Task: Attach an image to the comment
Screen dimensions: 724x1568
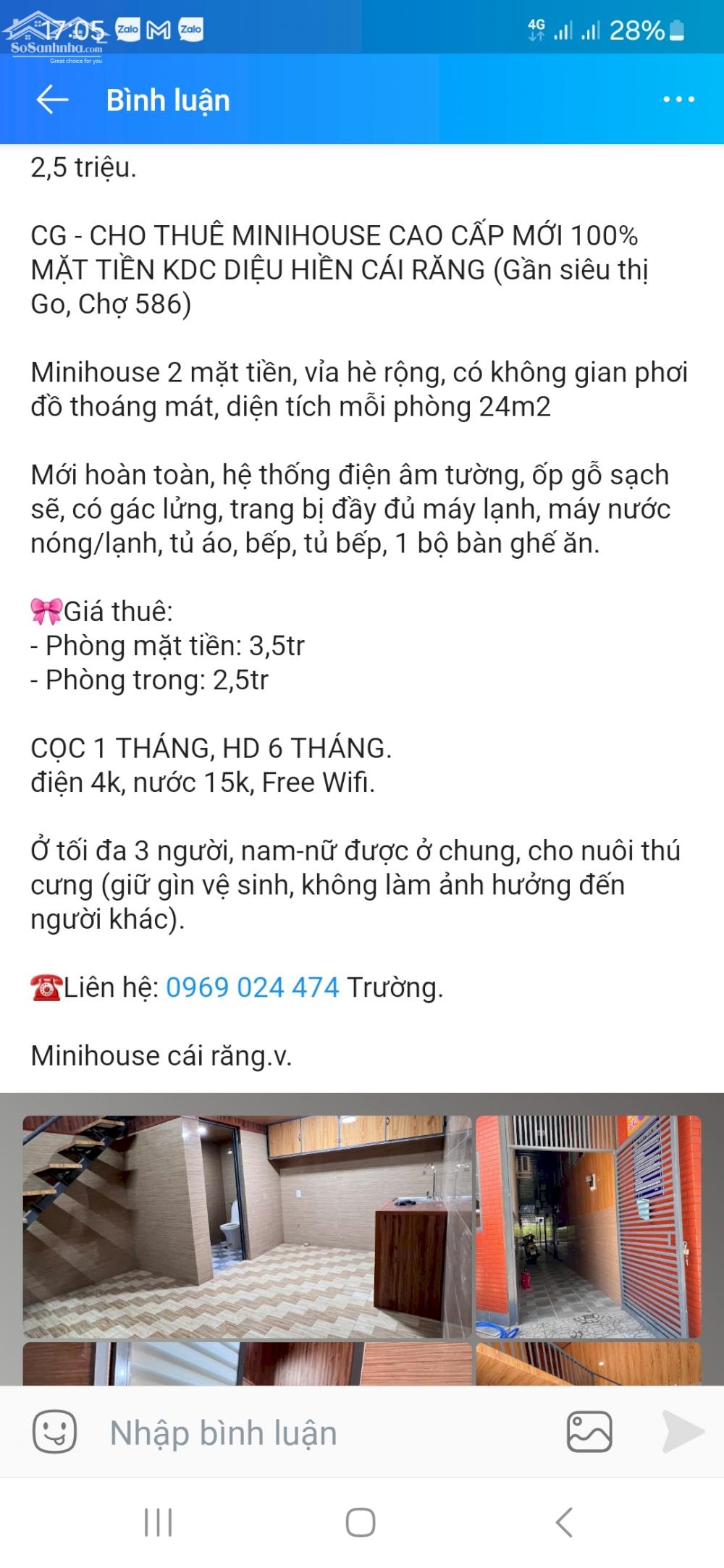Action: click(x=589, y=1432)
